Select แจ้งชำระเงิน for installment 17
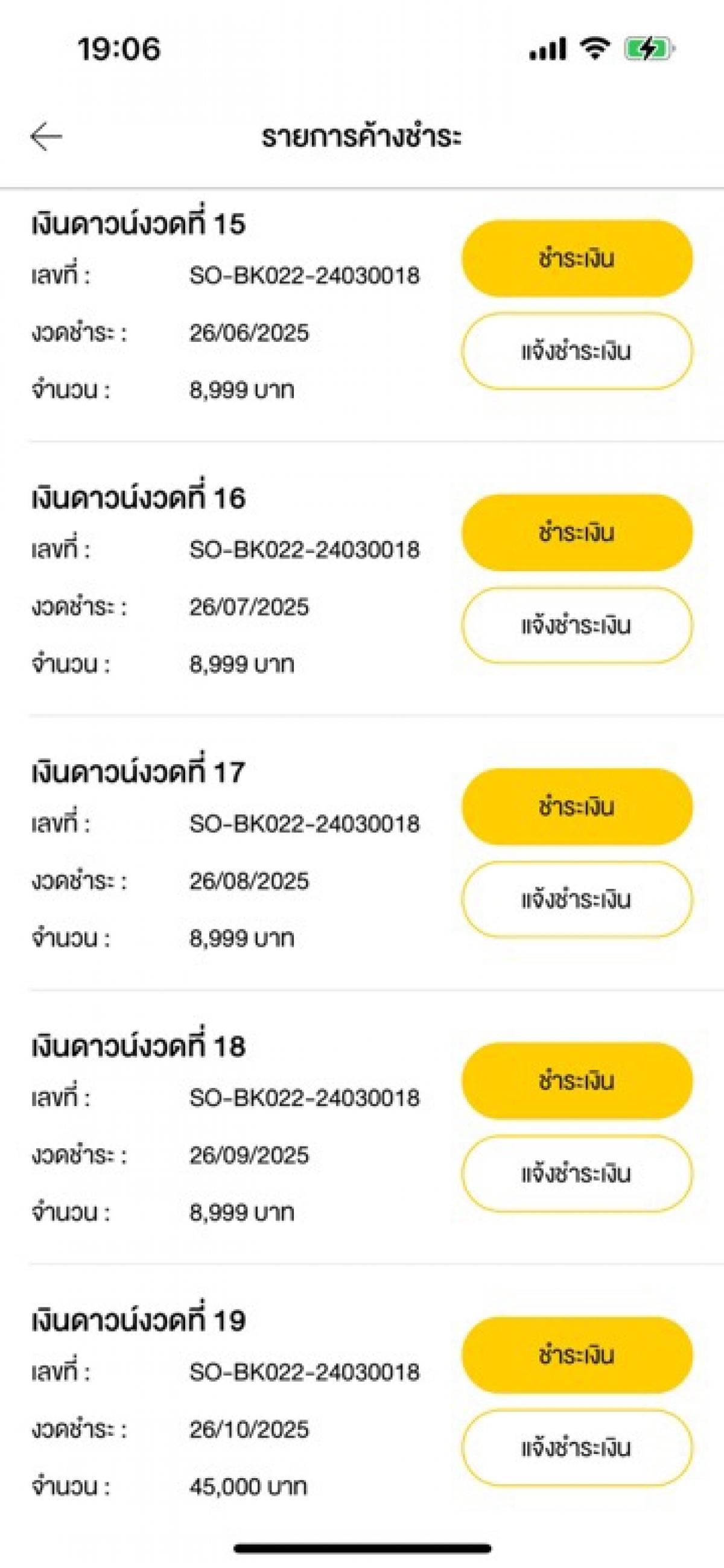 577,899
